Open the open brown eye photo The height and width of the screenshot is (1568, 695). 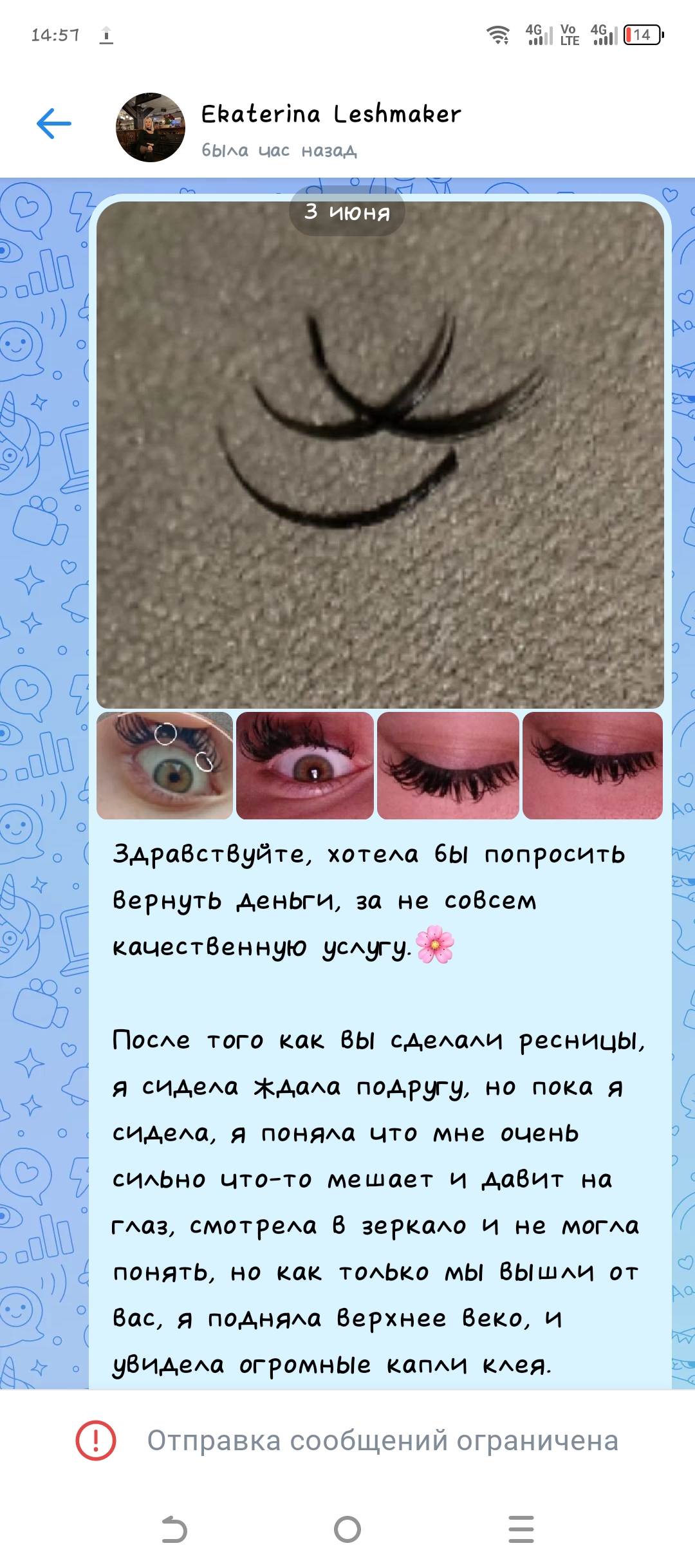(305, 765)
